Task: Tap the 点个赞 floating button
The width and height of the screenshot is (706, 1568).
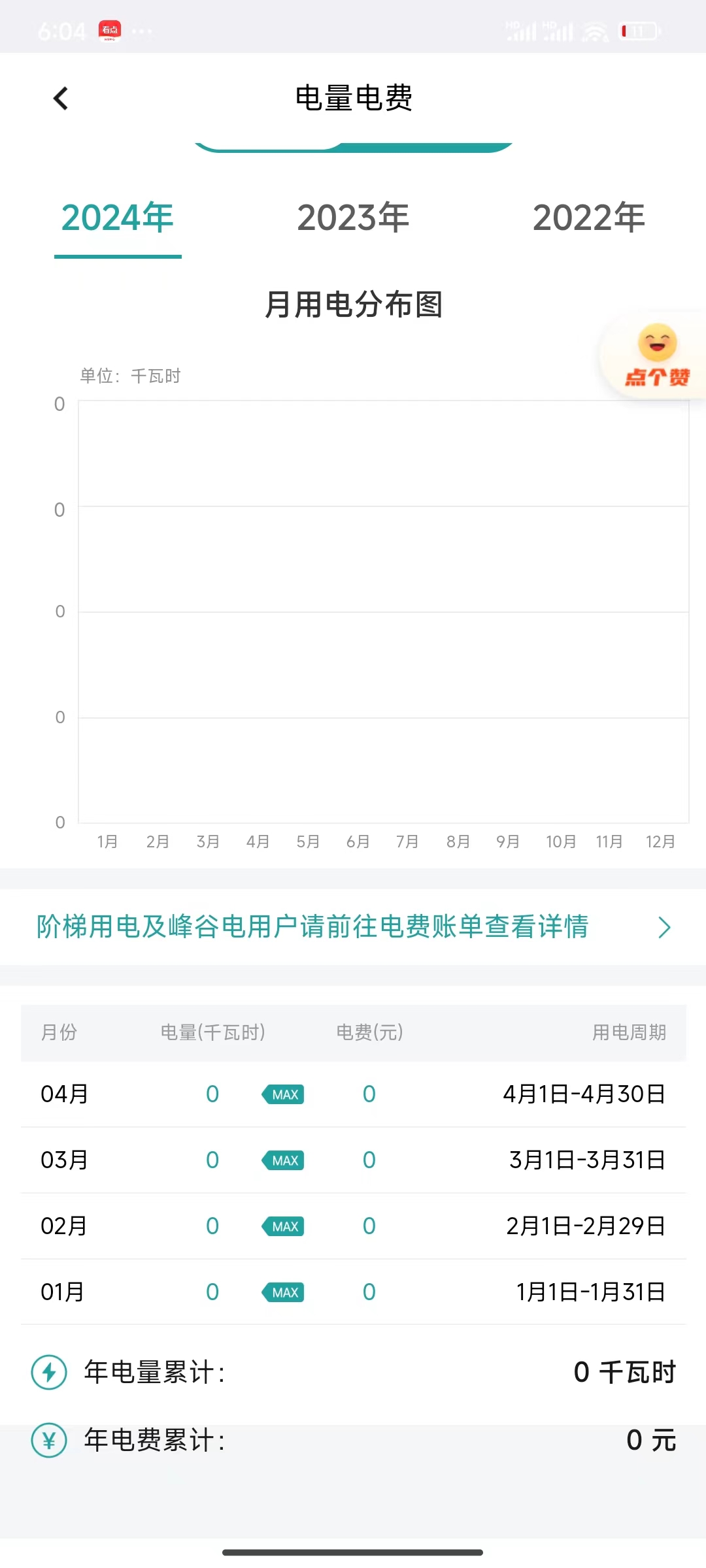Action: pyautogui.click(x=656, y=357)
